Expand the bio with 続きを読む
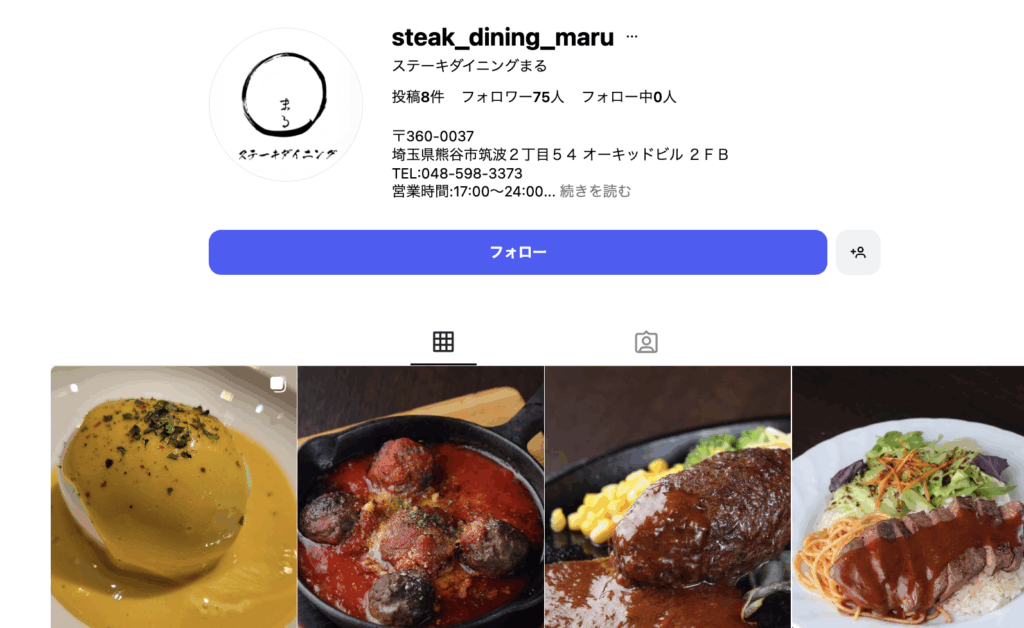1024x628 pixels. click(x=596, y=191)
